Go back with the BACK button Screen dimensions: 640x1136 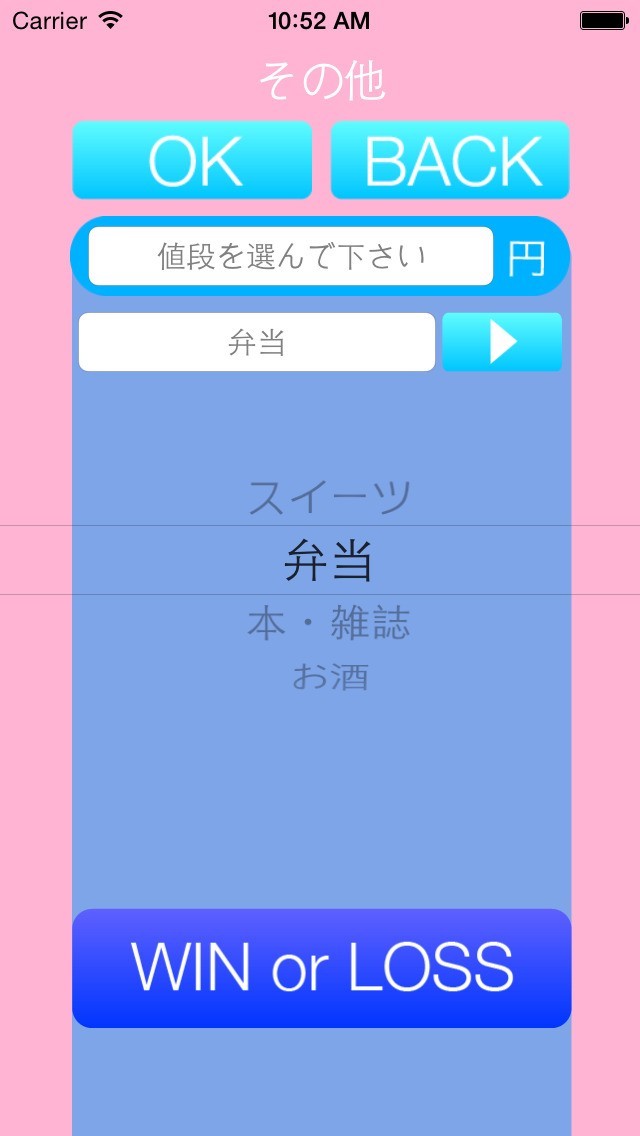450,160
